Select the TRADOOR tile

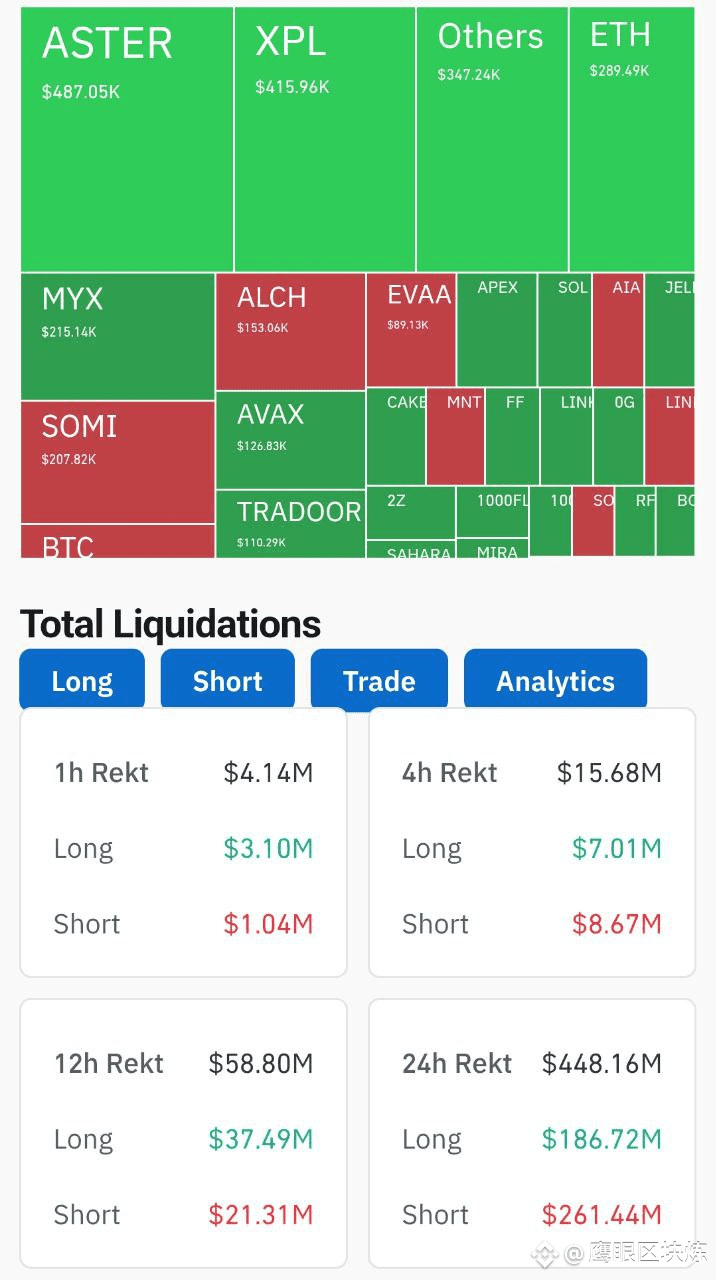click(290, 523)
